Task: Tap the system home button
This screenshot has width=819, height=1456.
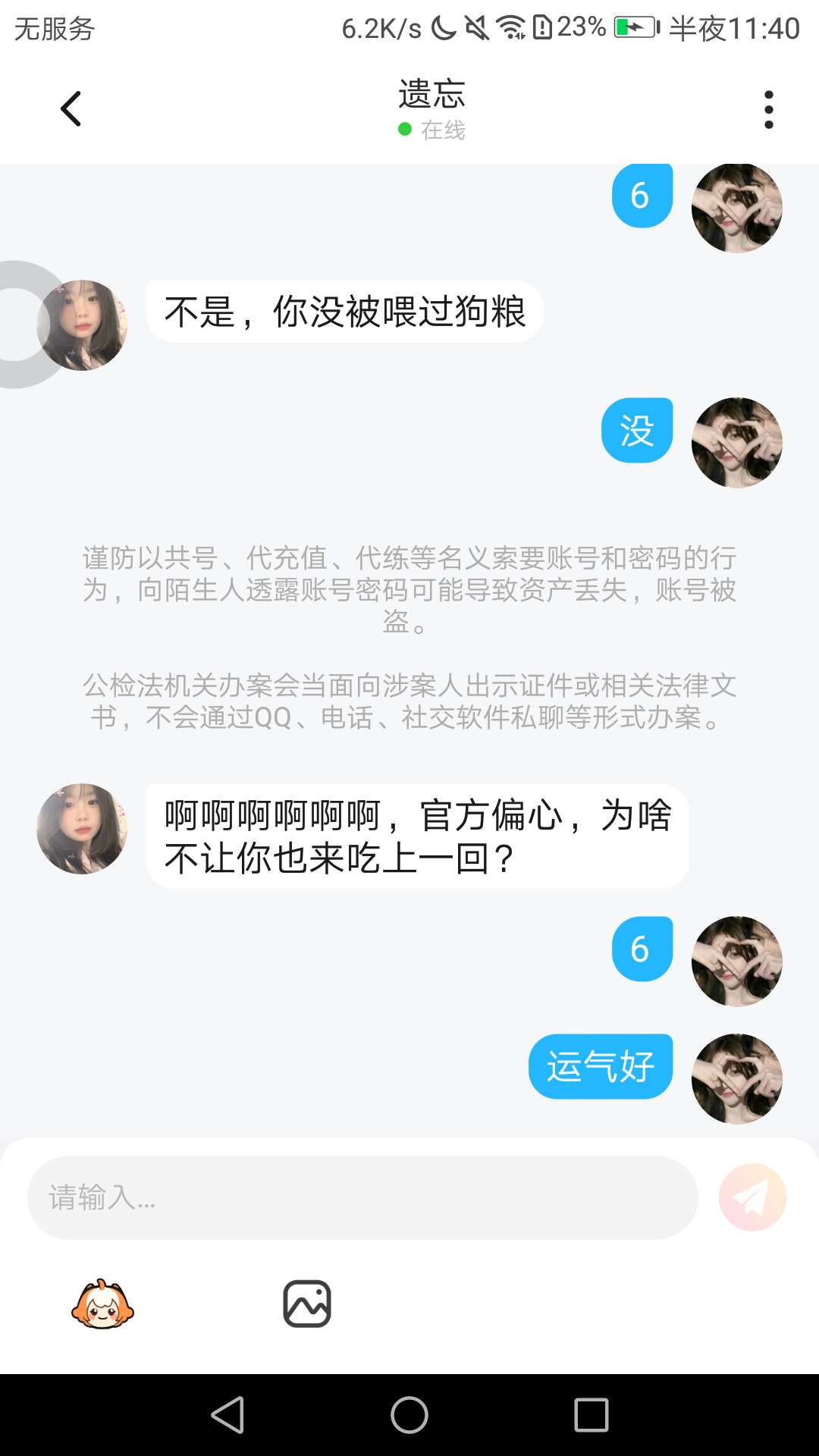Action: [409, 1415]
